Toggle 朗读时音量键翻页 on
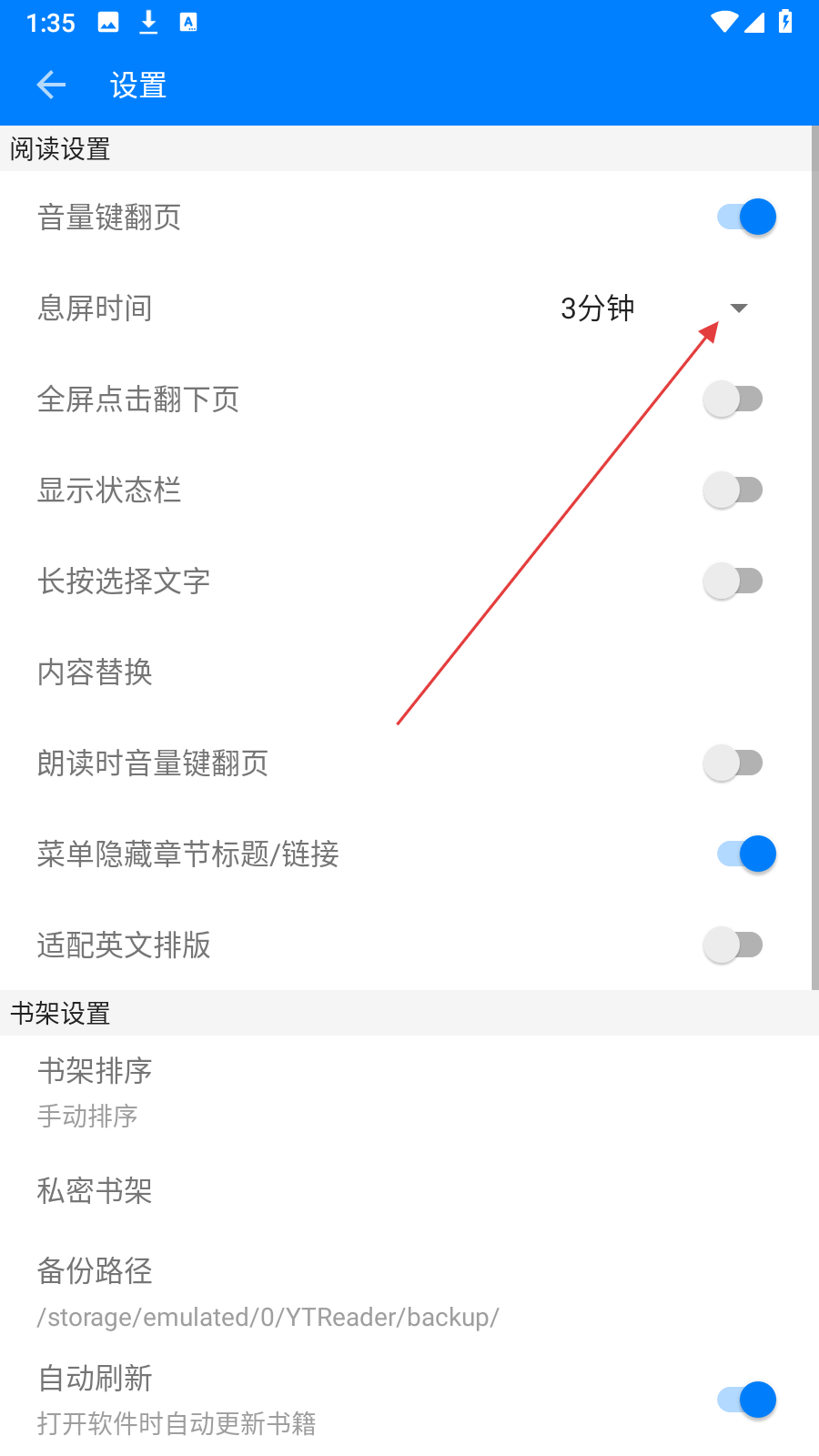 733,763
